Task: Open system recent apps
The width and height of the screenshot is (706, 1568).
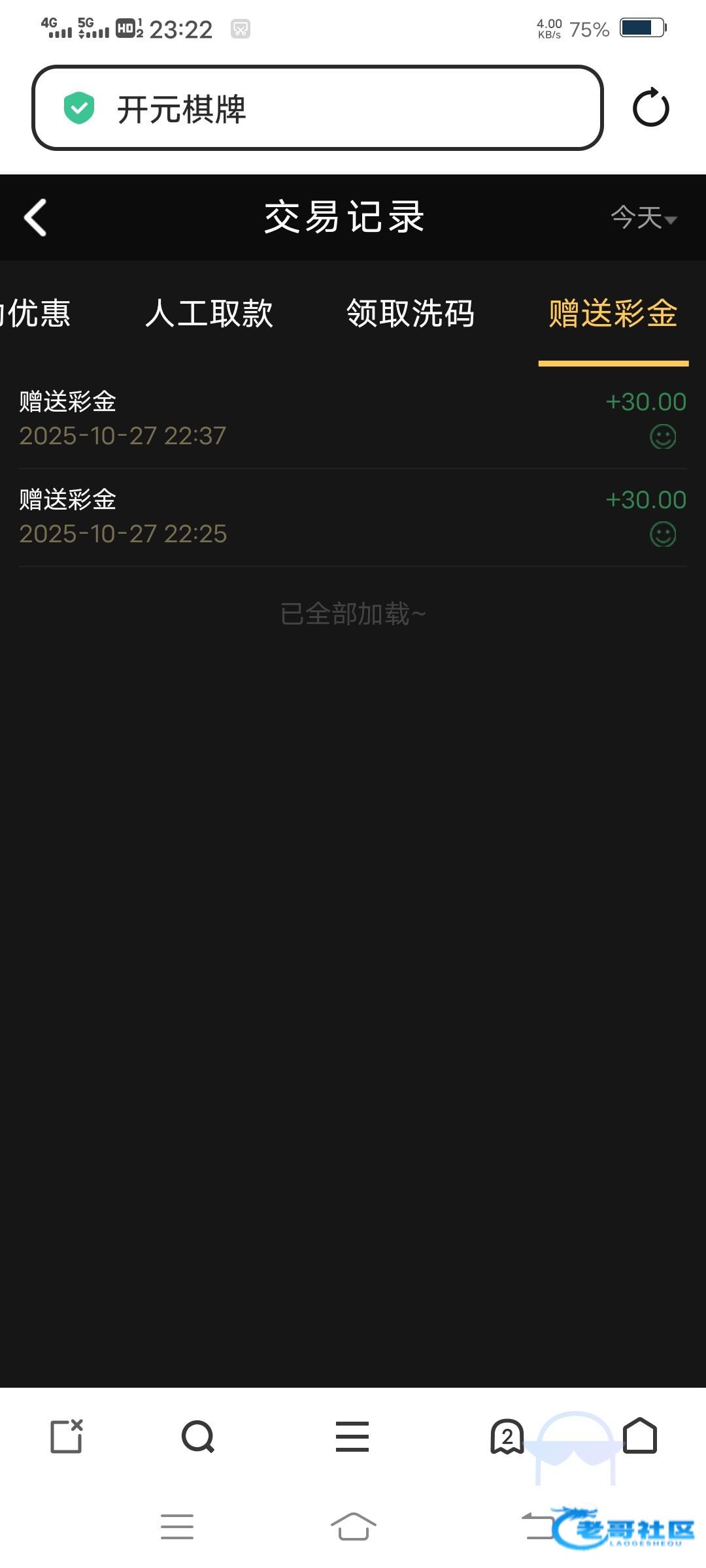Action: (x=177, y=1527)
